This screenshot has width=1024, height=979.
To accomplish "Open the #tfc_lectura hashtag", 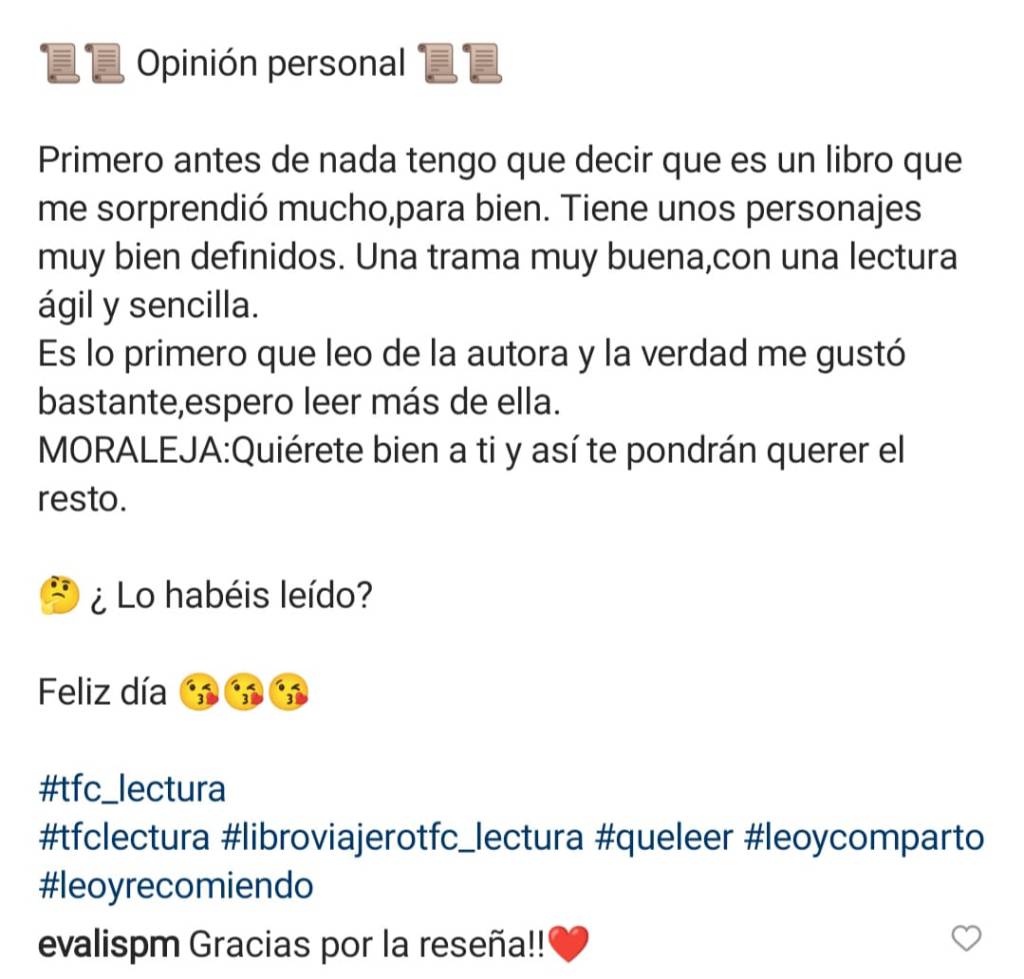I will 132,789.
